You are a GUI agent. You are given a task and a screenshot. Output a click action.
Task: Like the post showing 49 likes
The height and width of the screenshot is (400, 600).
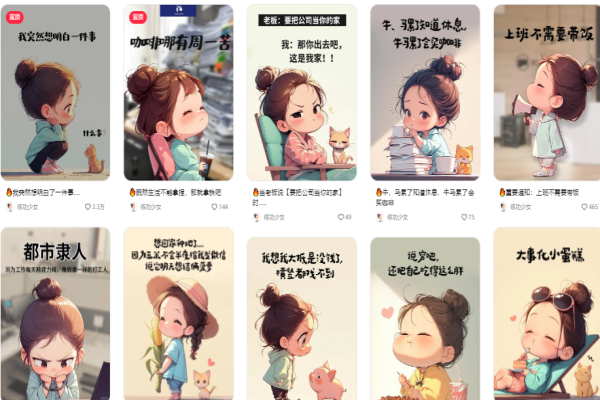coord(340,217)
